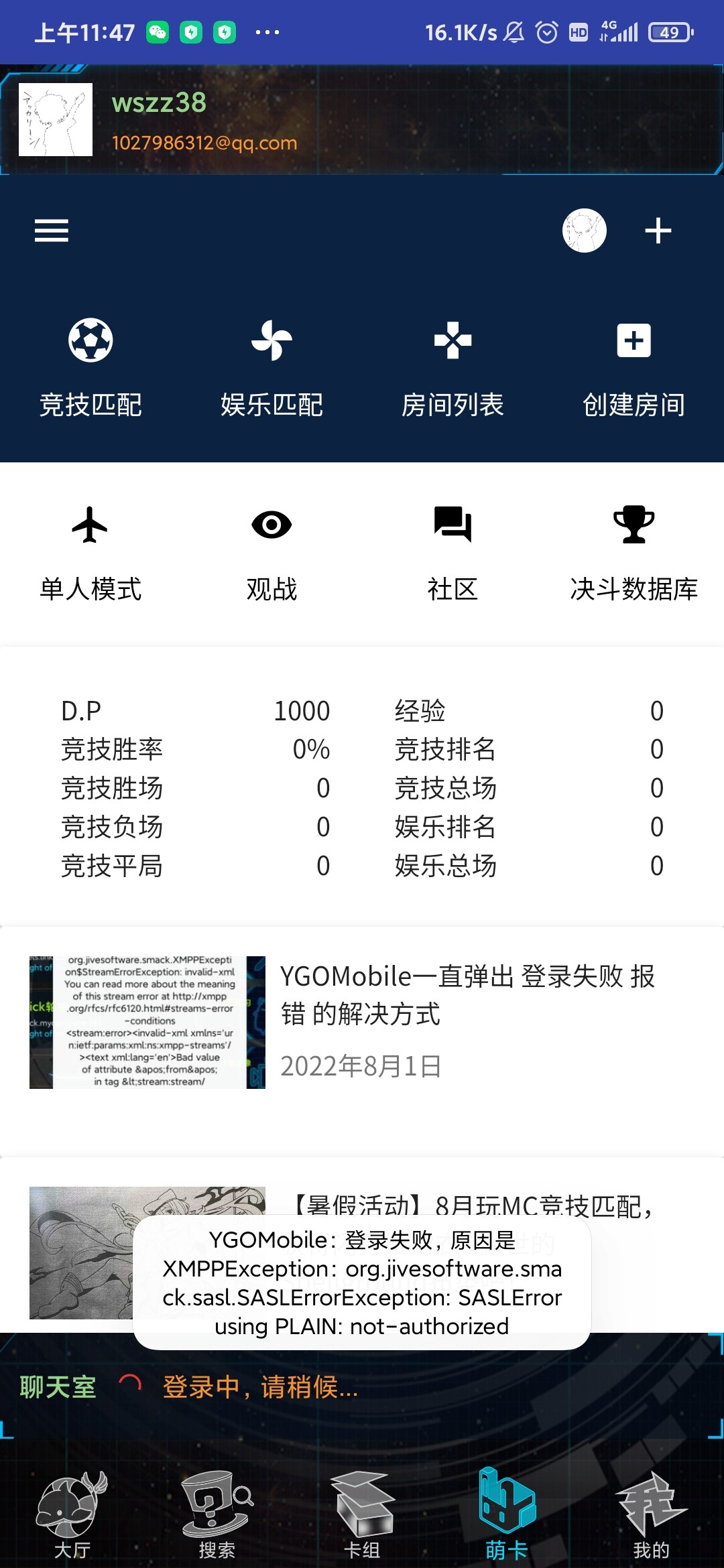Open the hamburger drawer menu

(x=52, y=231)
